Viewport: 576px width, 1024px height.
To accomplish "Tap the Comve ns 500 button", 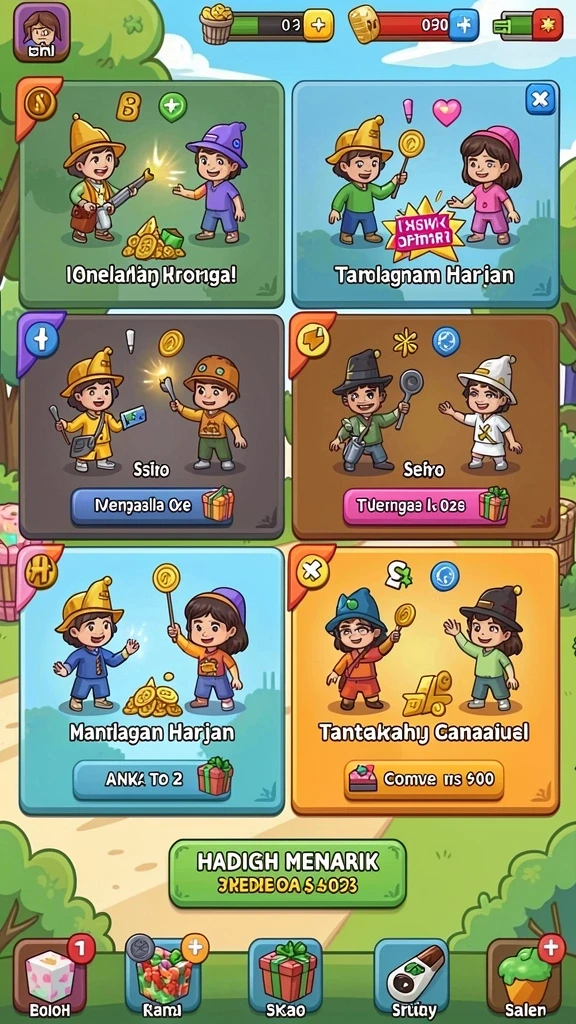I will pyautogui.click(x=424, y=779).
